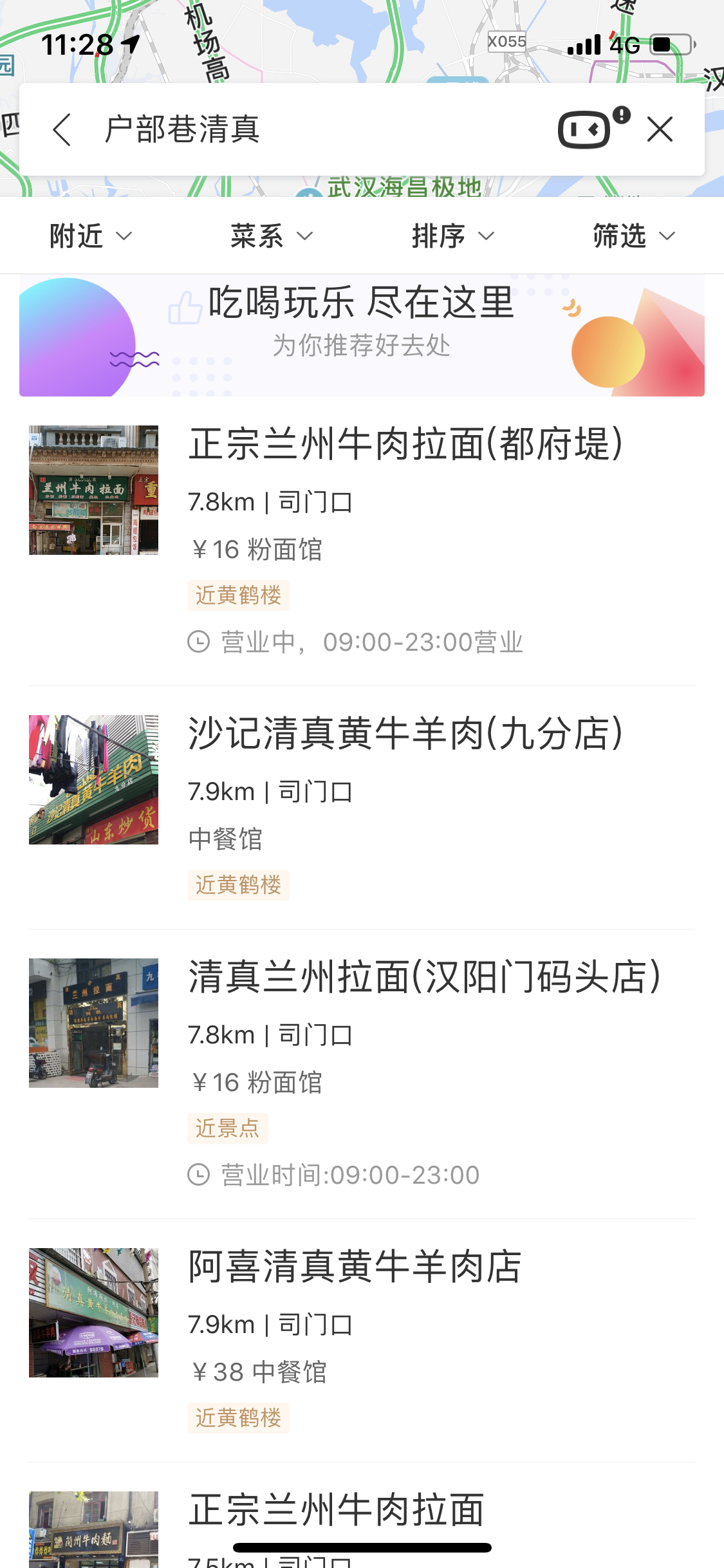Expand the 附近 filter dropdown
The height and width of the screenshot is (1568, 724).
tap(91, 236)
